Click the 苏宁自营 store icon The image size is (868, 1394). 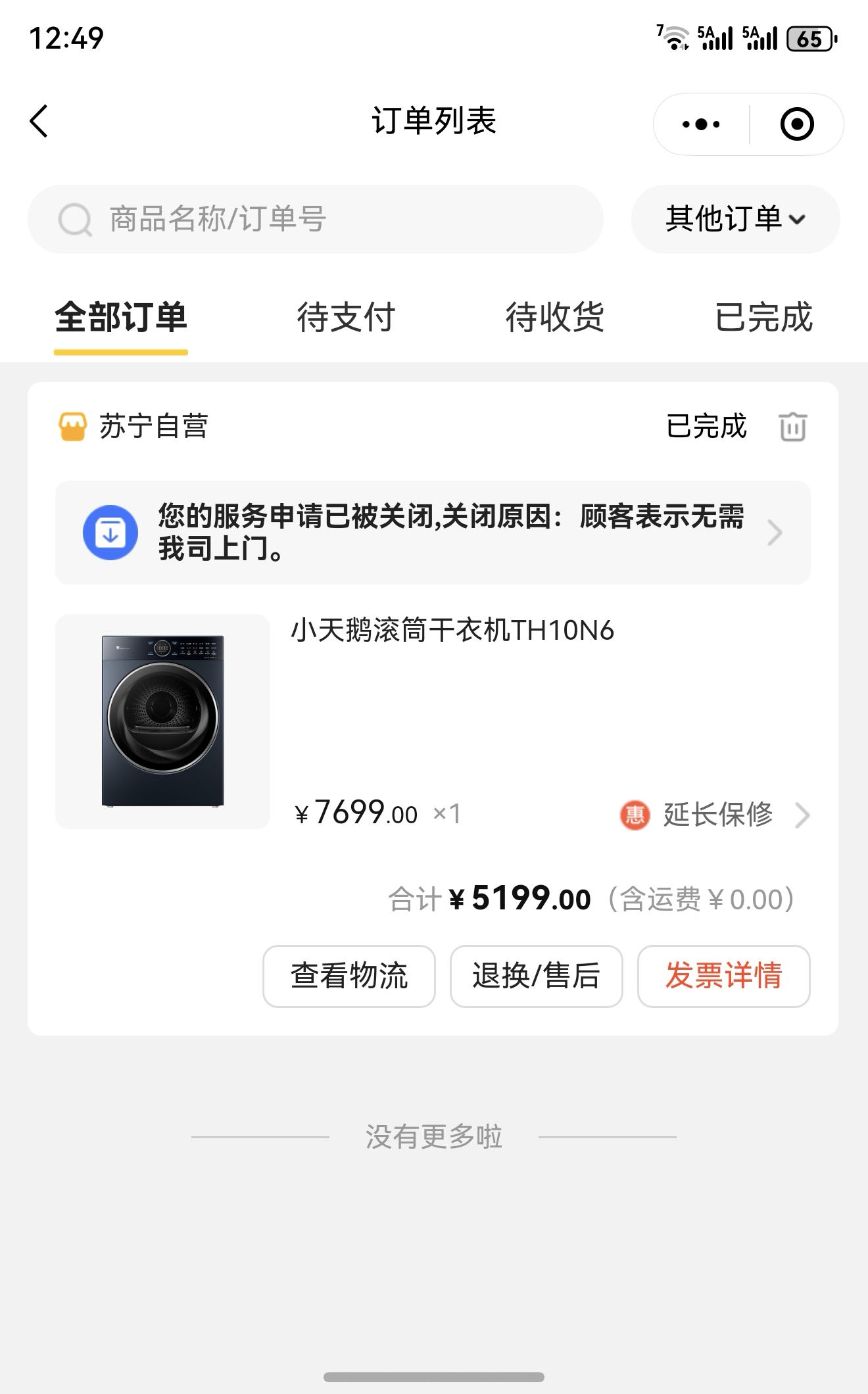[74, 426]
